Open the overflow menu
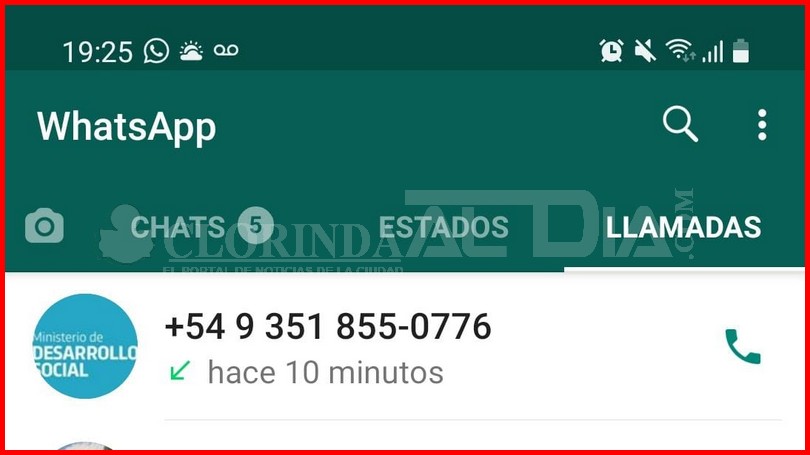 [762, 125]
